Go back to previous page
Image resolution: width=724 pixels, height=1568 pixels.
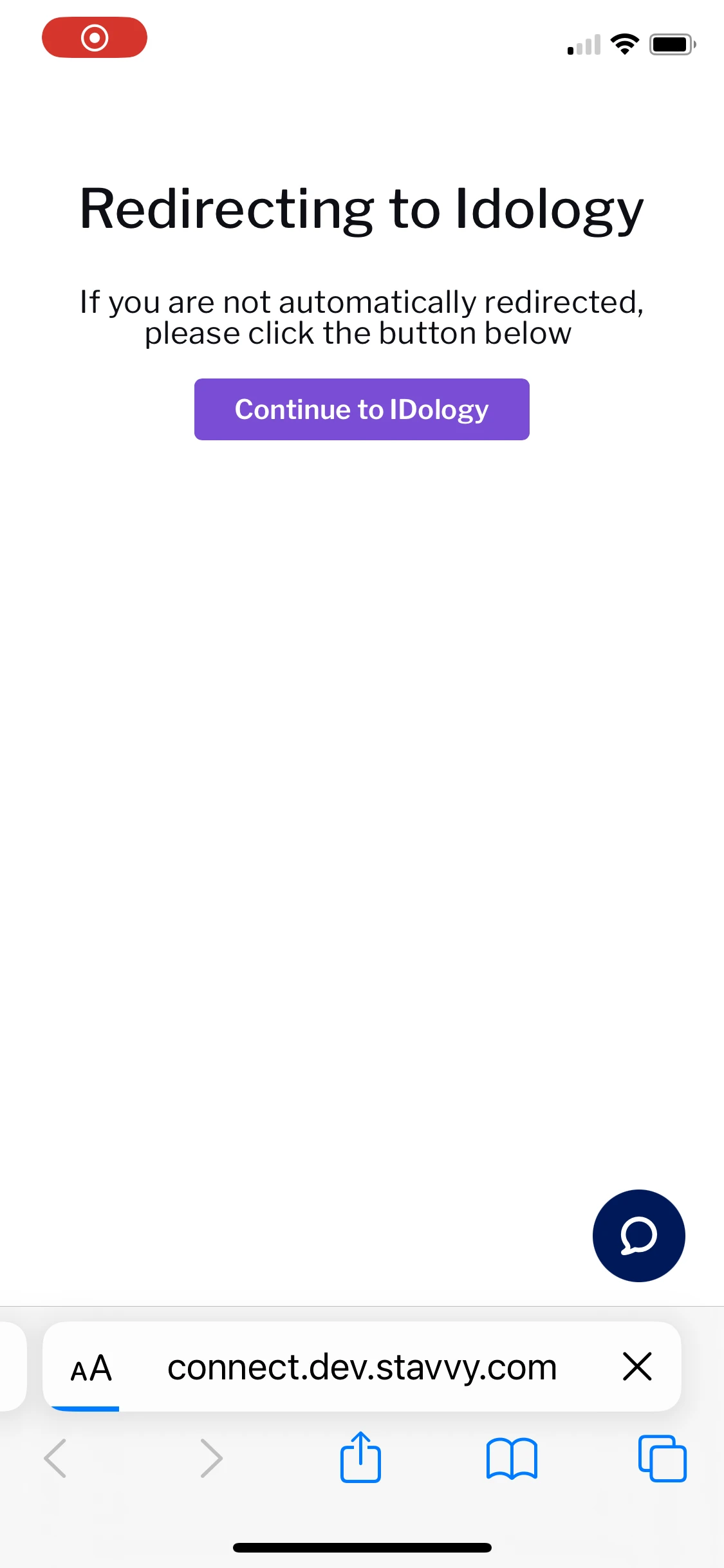[55, 1458]
